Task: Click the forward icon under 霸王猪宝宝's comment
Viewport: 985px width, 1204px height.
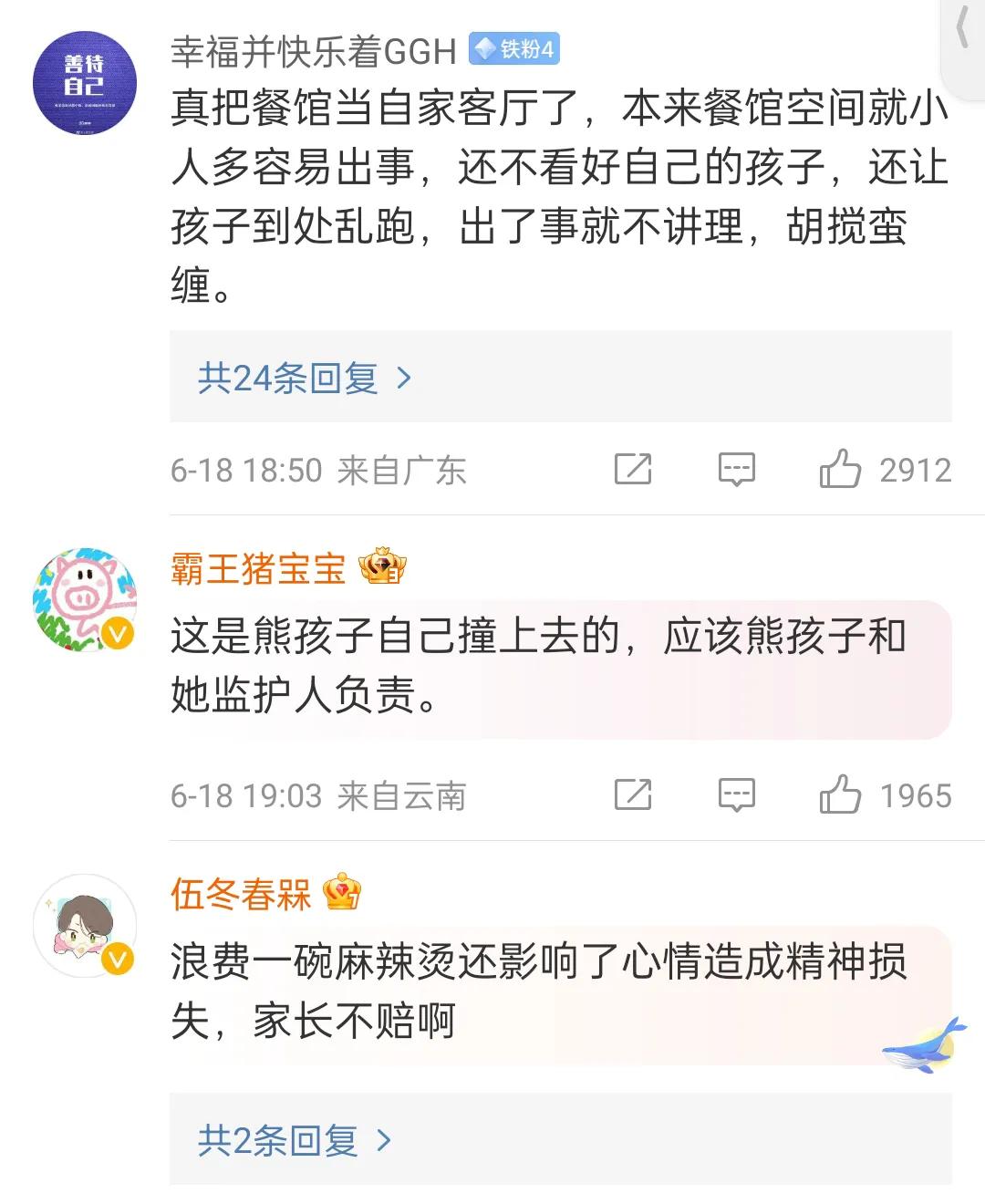Action: point(635,795)
